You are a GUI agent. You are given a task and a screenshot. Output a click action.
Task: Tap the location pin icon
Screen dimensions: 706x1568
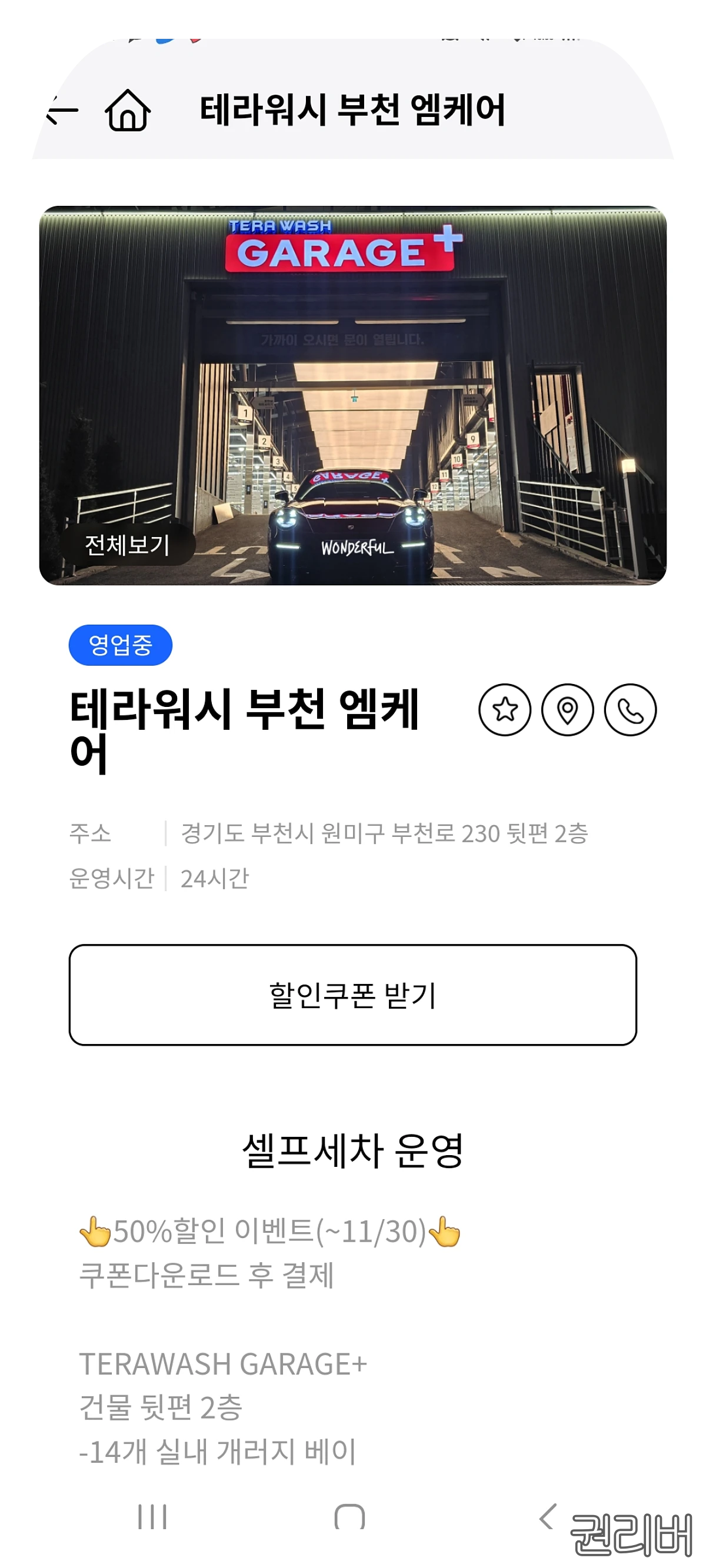[x=568, y=709]
